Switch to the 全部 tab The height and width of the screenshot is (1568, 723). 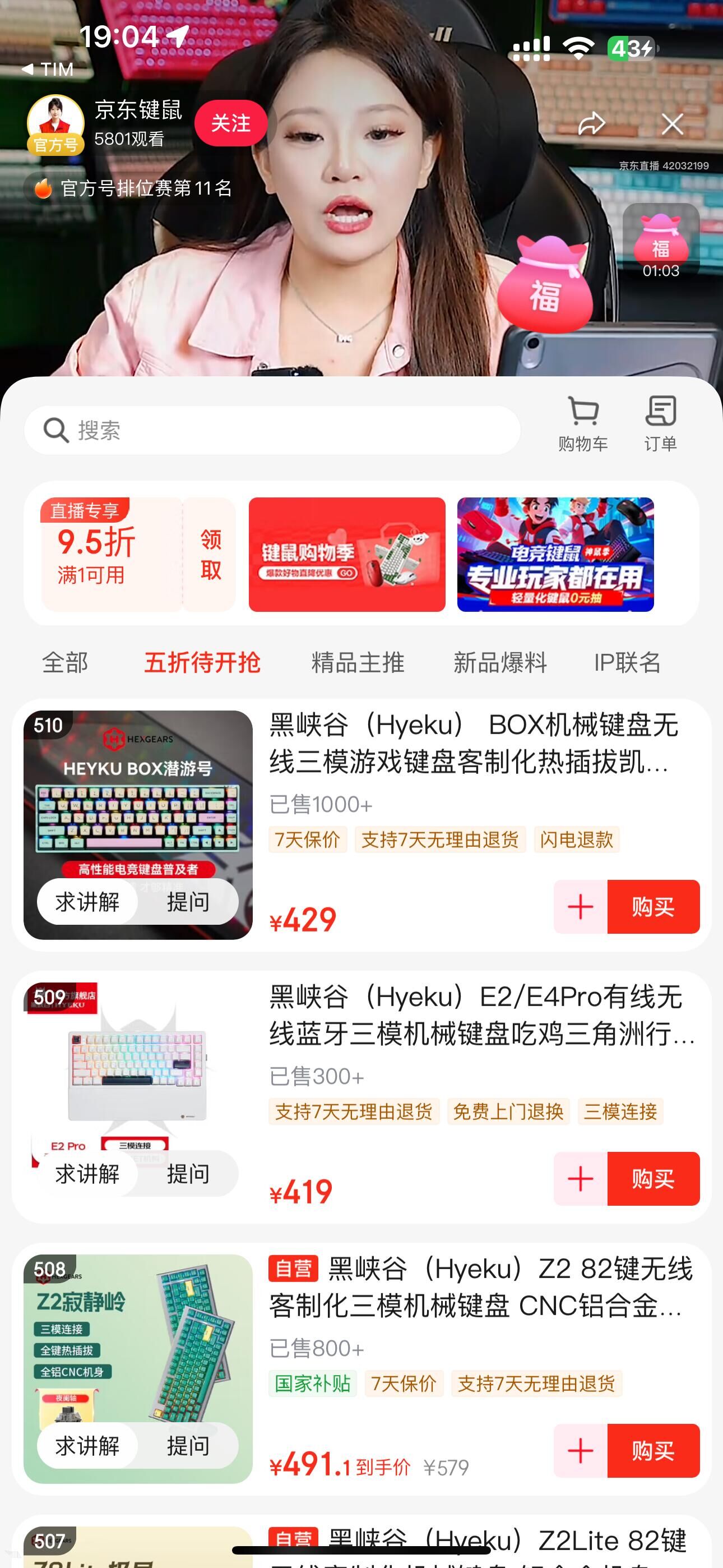[65, 662]
